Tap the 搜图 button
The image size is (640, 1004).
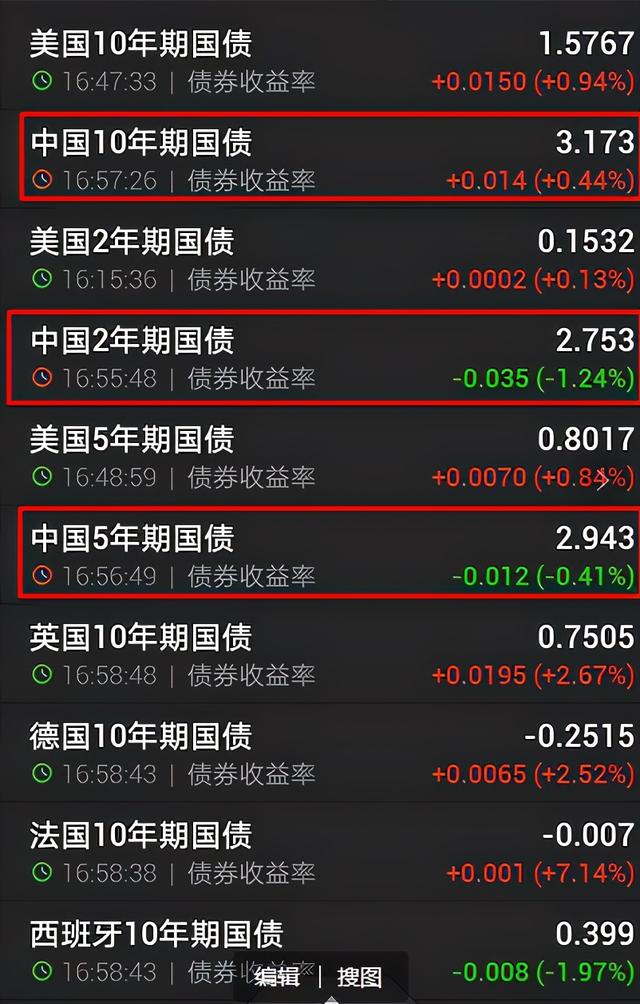[x=359, y=977]
